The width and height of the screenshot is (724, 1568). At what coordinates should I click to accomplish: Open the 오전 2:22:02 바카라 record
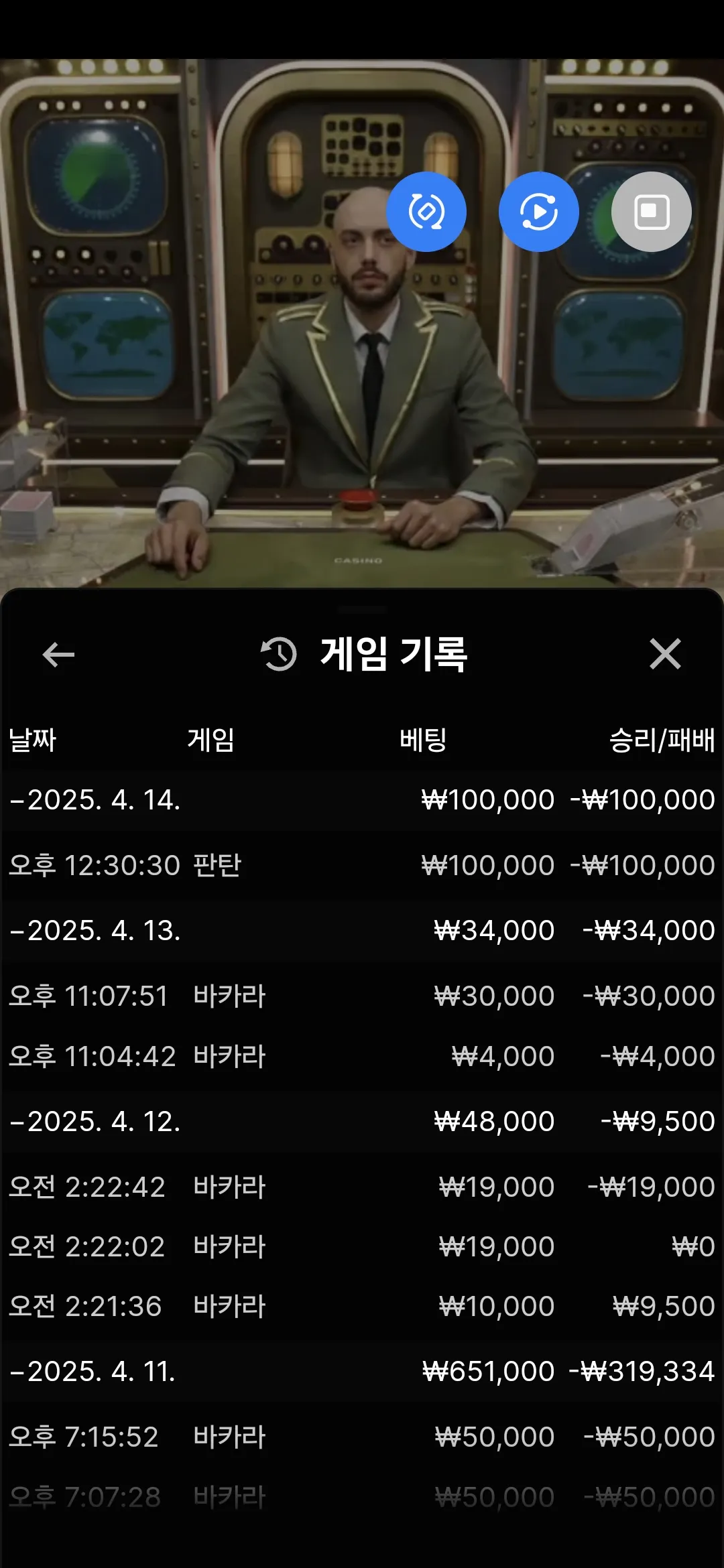(362, 1246)
